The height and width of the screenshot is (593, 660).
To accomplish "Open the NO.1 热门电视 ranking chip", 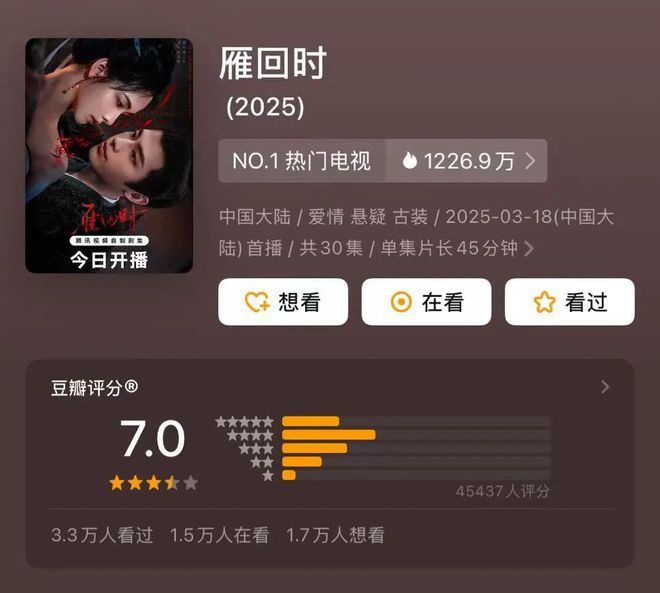I will coord(302,160).
